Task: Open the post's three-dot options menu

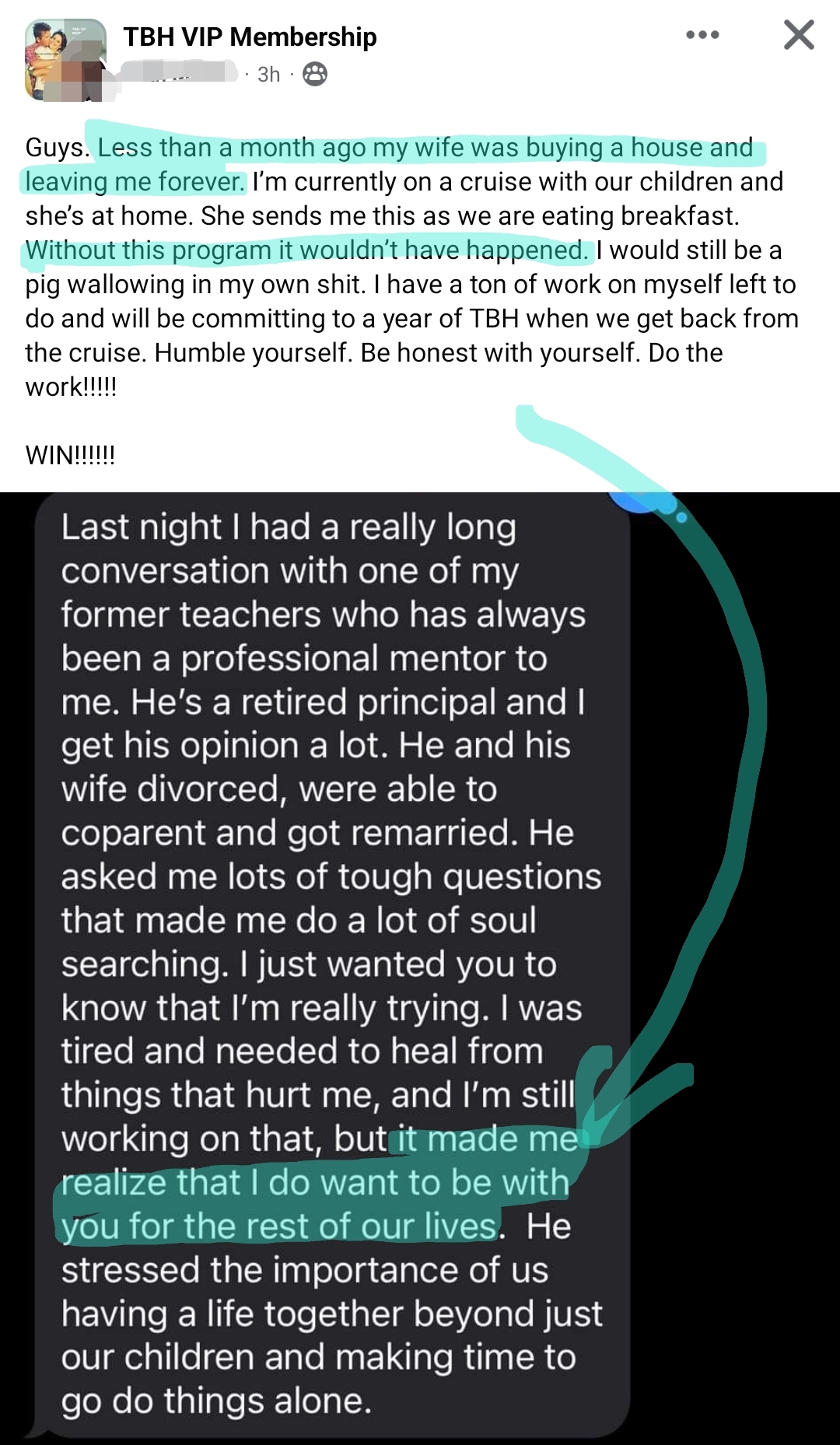Action: point(702,35)
